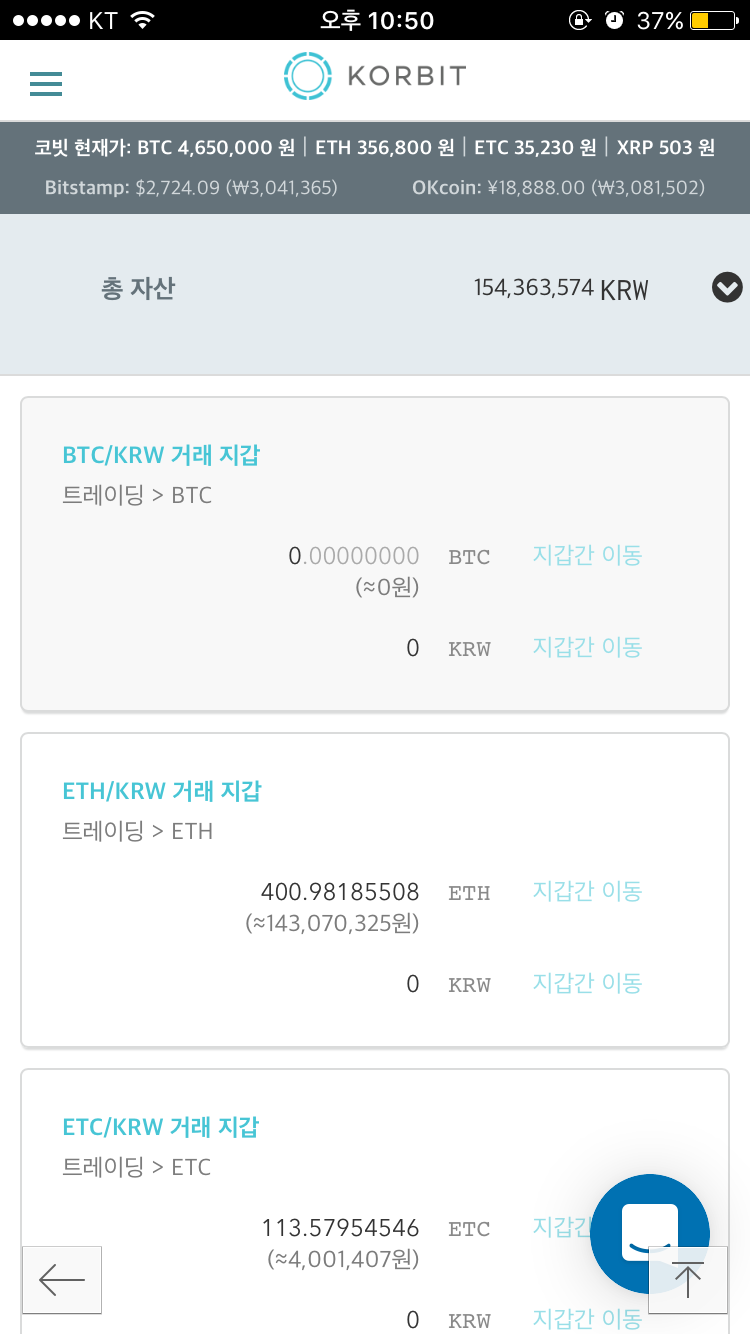Open the ETC/KRW 거래 지갑 heading link
Image resolution: width=750 pixels, height=1334 pixels.
[161, 1127]
